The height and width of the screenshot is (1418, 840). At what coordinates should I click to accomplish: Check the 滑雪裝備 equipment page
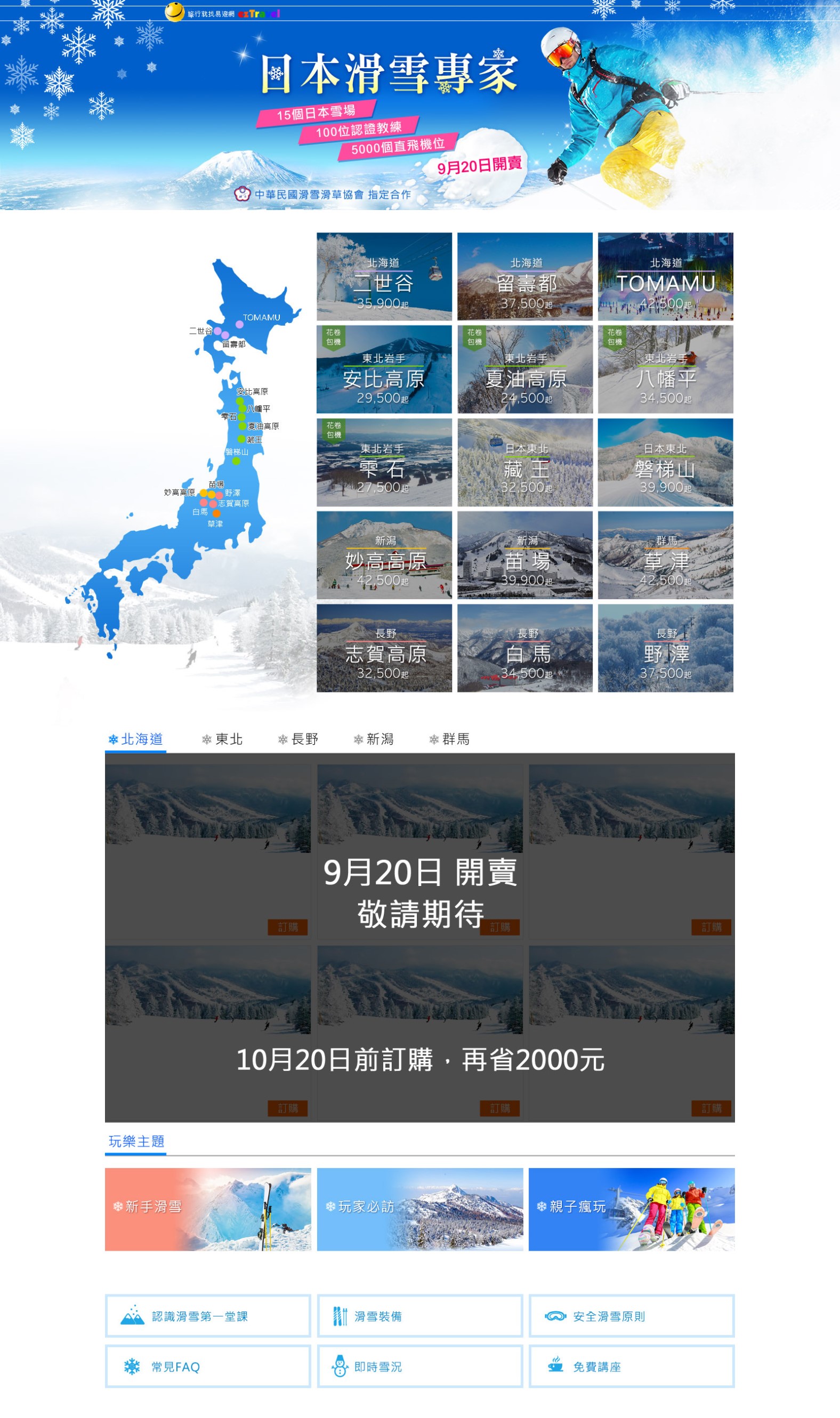(x=419, y=1316)
